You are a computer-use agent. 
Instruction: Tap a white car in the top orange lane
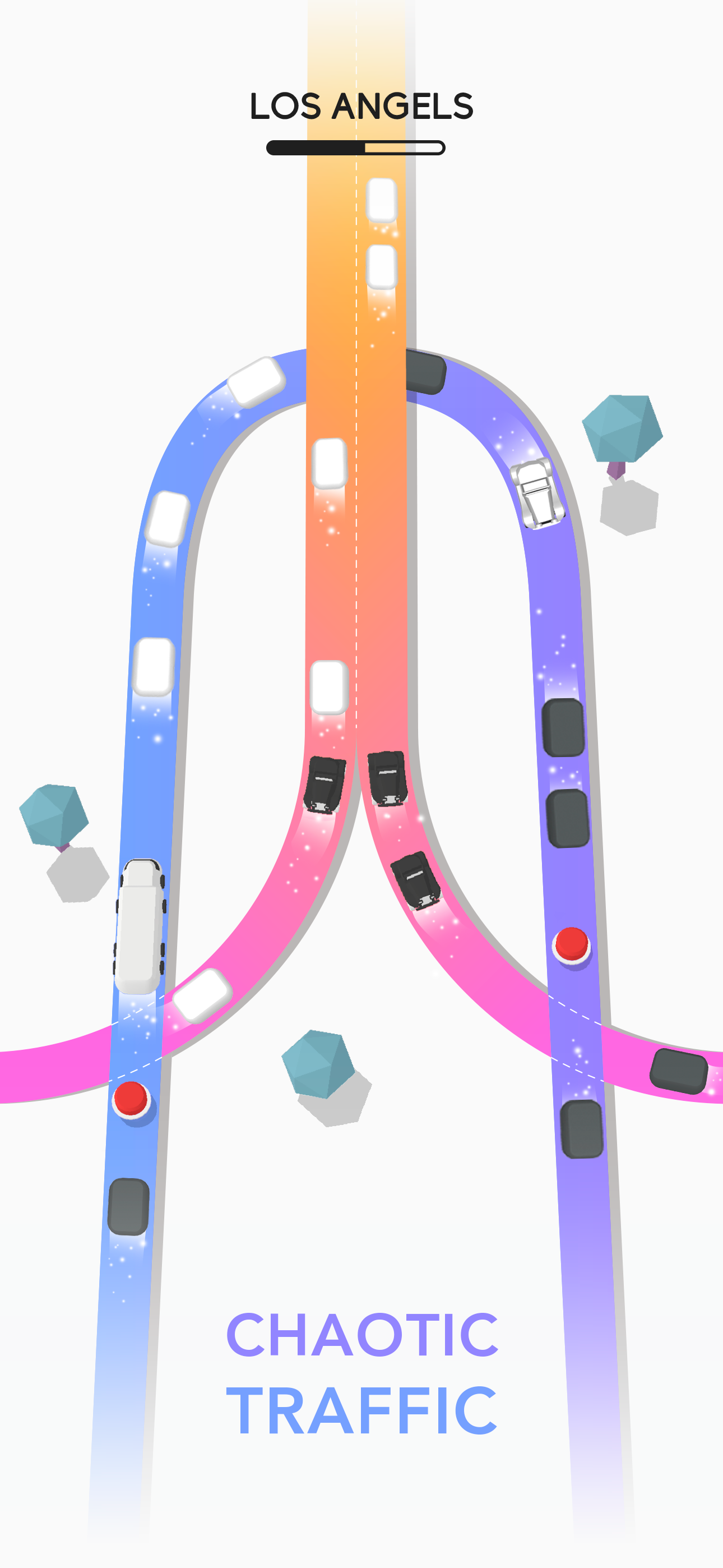coord(381,201)
